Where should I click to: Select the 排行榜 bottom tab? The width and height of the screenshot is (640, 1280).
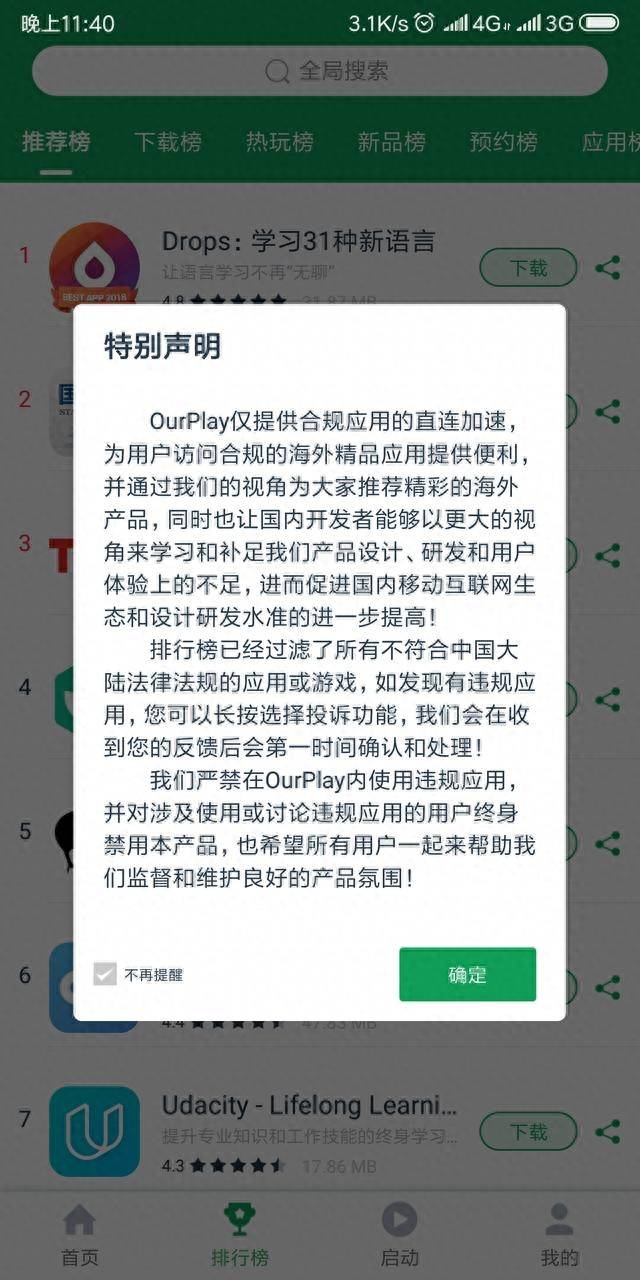[x=240, y=1236]
